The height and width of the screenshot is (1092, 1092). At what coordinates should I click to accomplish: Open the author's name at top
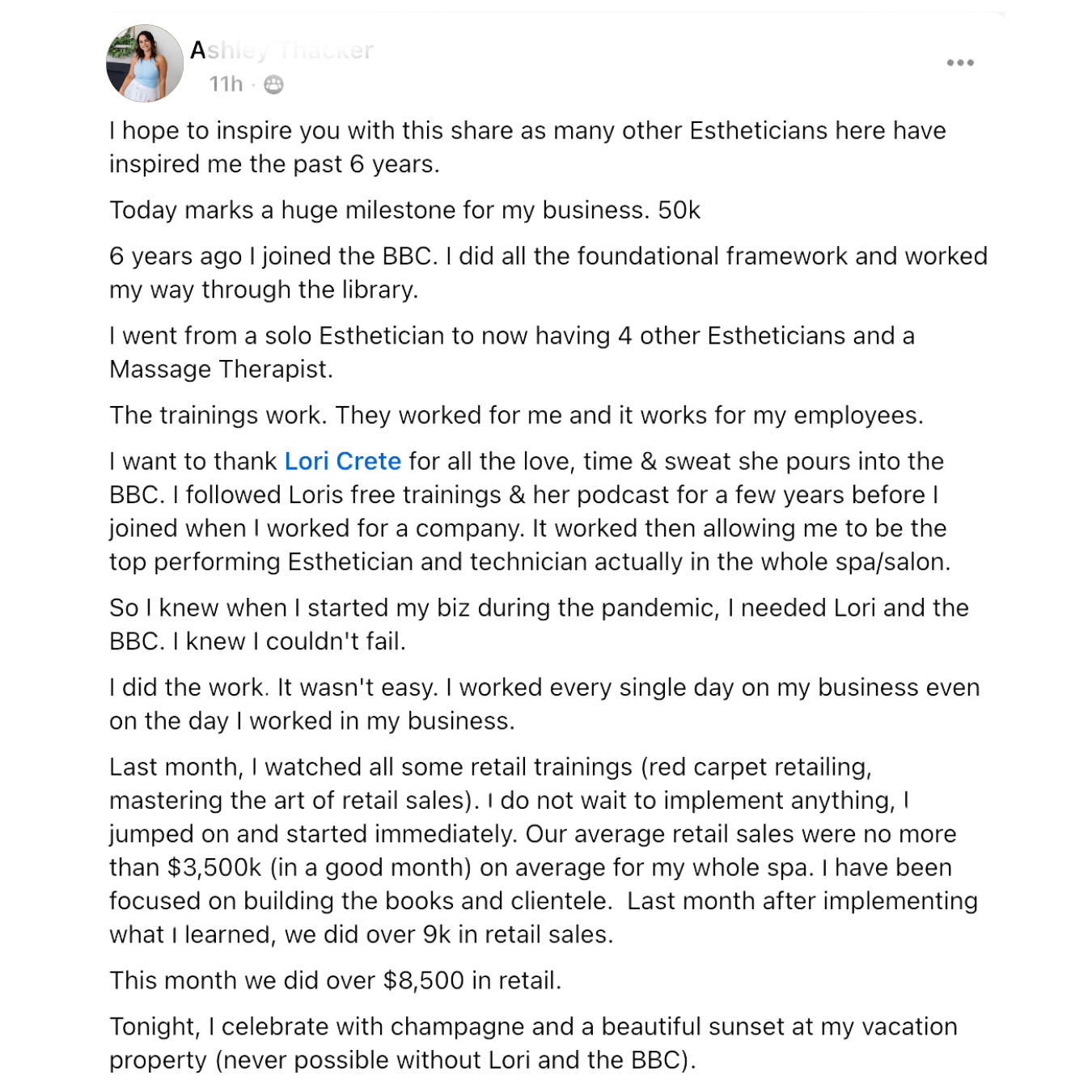click(x=281, y=50)
